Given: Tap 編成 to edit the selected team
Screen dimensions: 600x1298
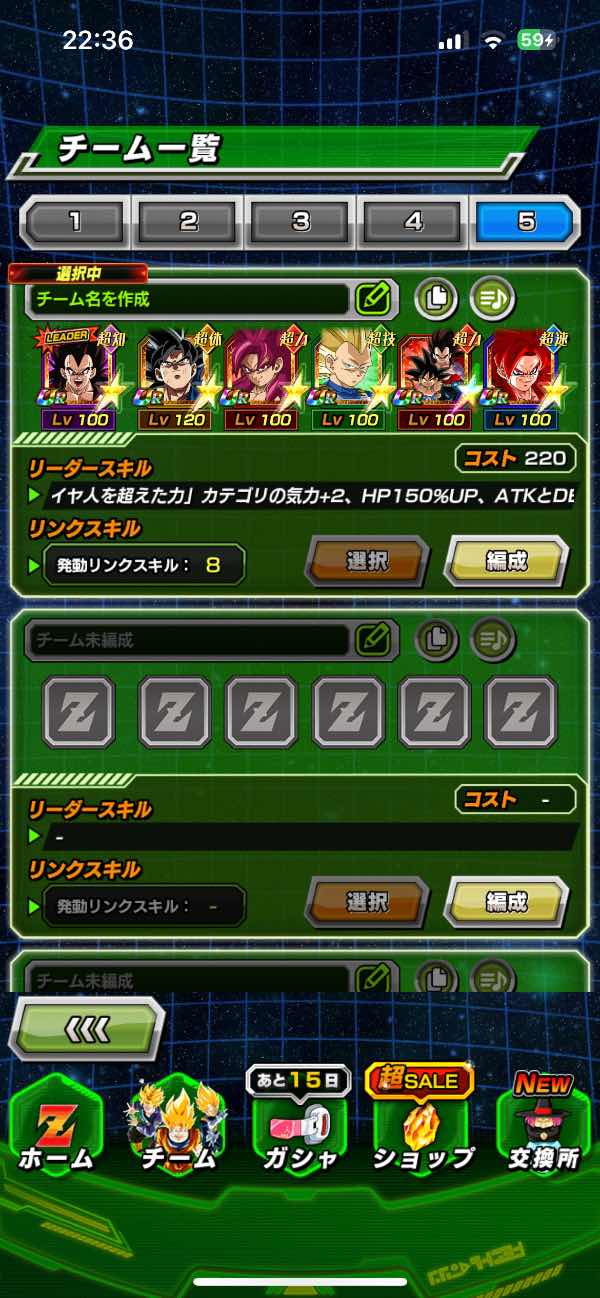Looking at the screenshot, I should click(x=506, y=561).
